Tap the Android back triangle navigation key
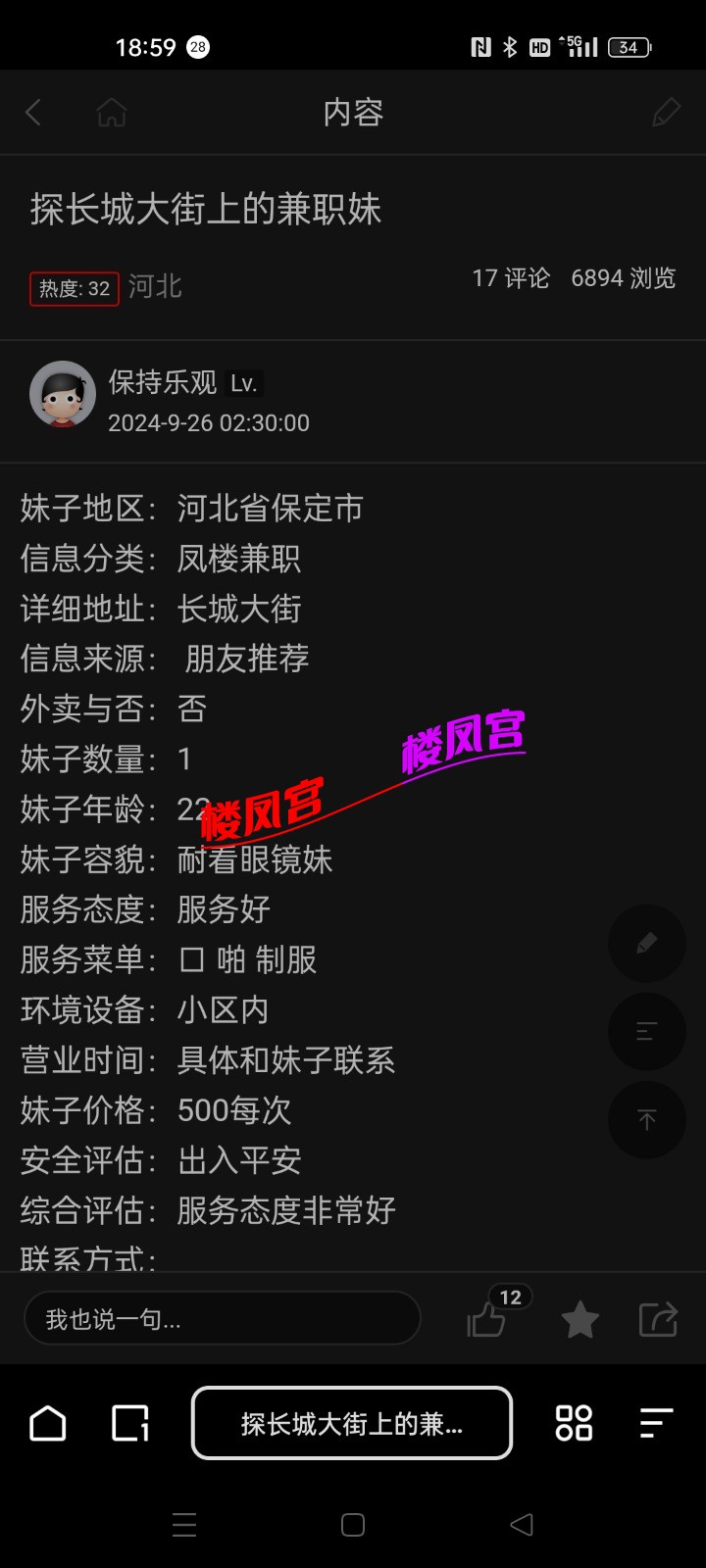 521,1525
